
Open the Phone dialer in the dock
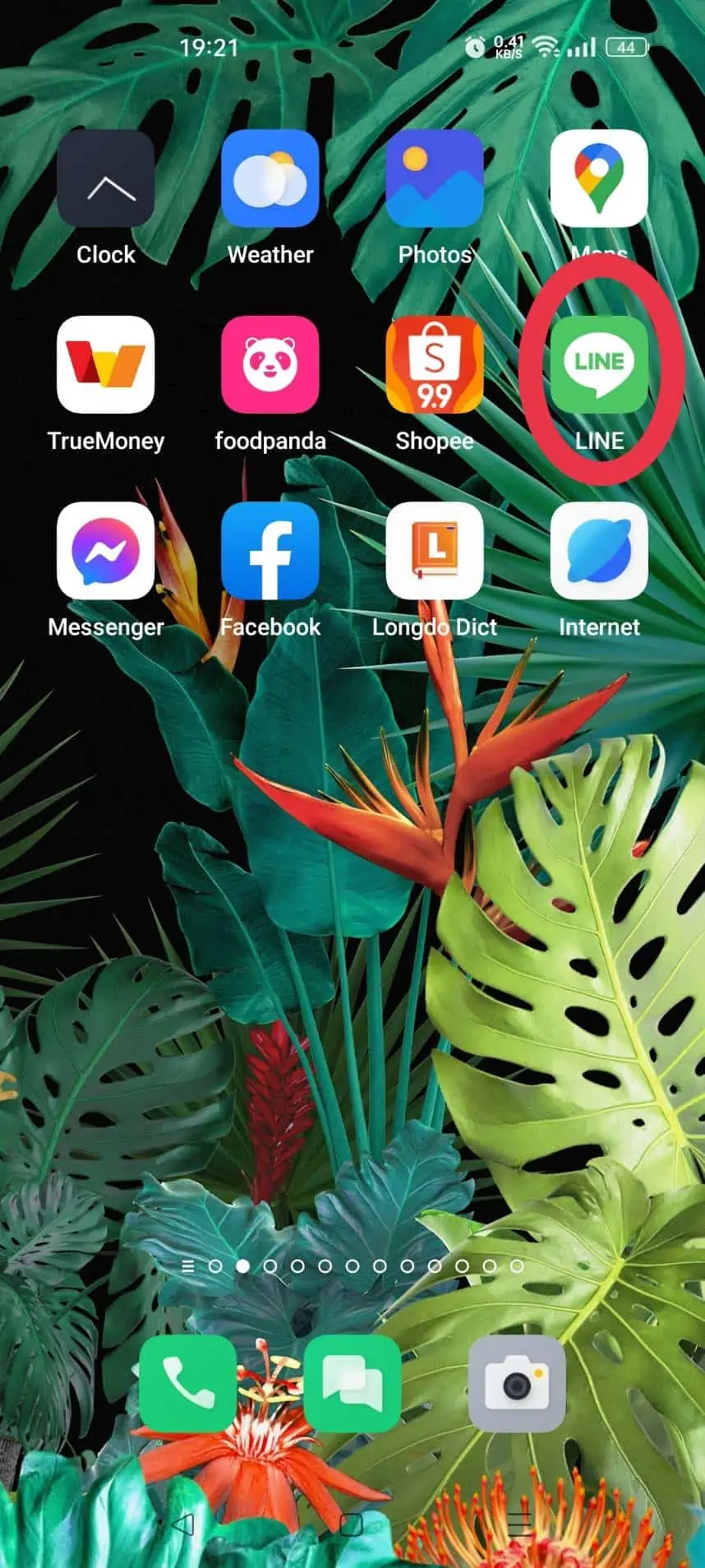coord(187,1384)
